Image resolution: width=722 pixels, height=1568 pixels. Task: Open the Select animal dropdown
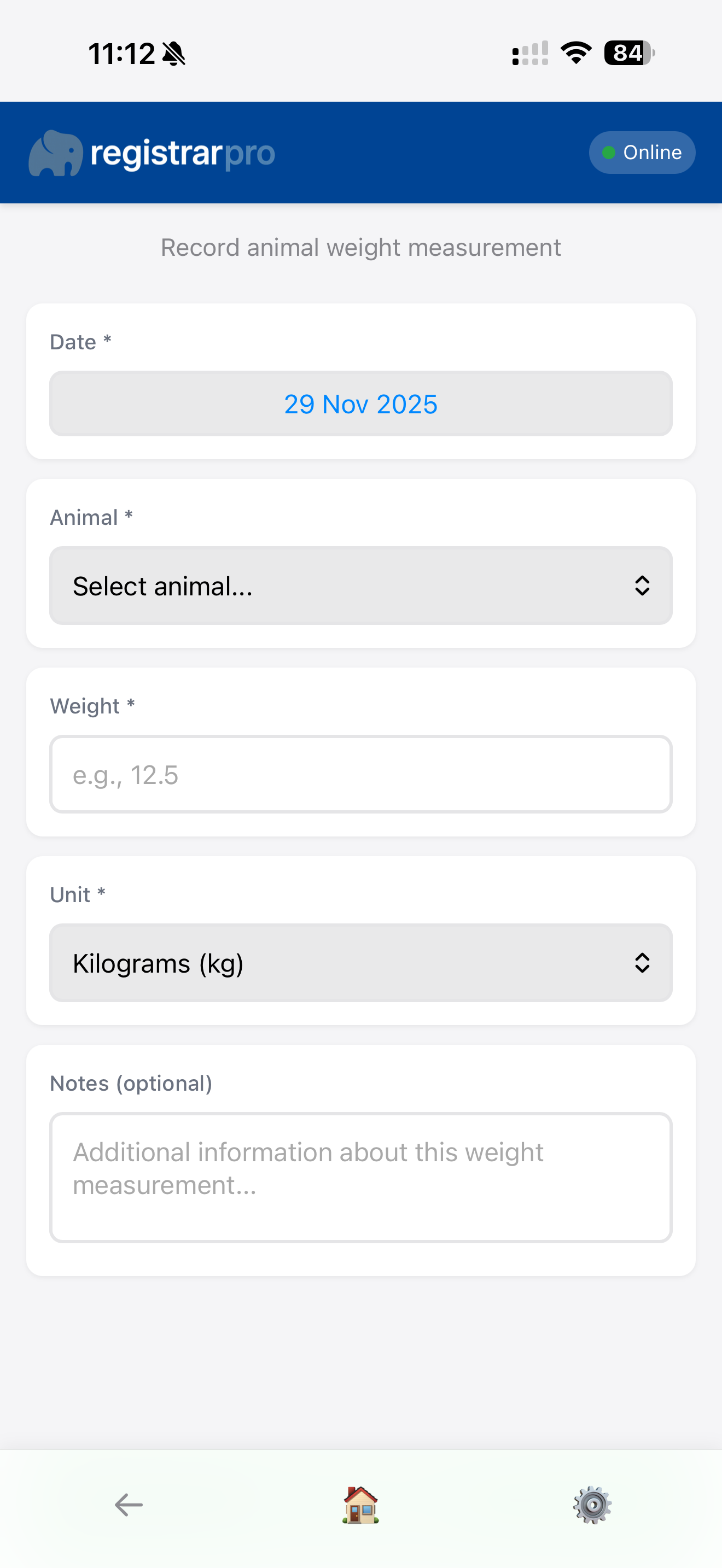360,585
